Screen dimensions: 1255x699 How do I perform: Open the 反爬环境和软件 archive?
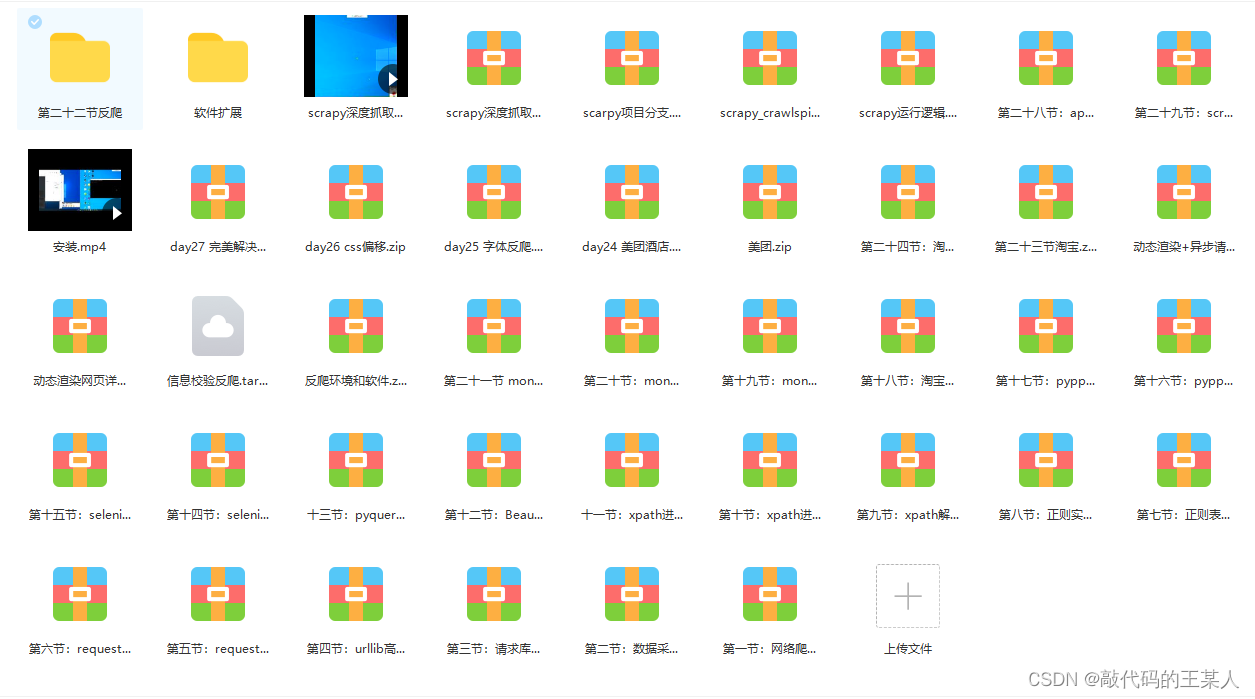356,326
